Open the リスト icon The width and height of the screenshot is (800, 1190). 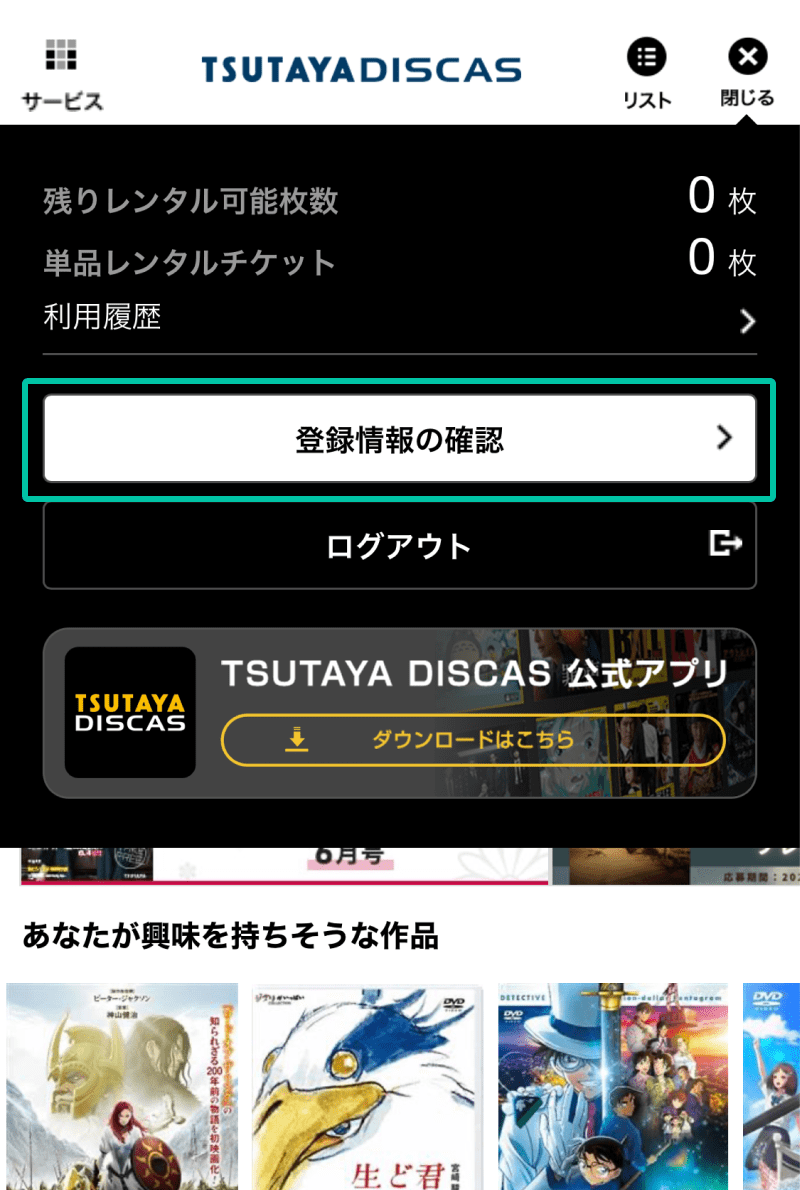(647, 73)
